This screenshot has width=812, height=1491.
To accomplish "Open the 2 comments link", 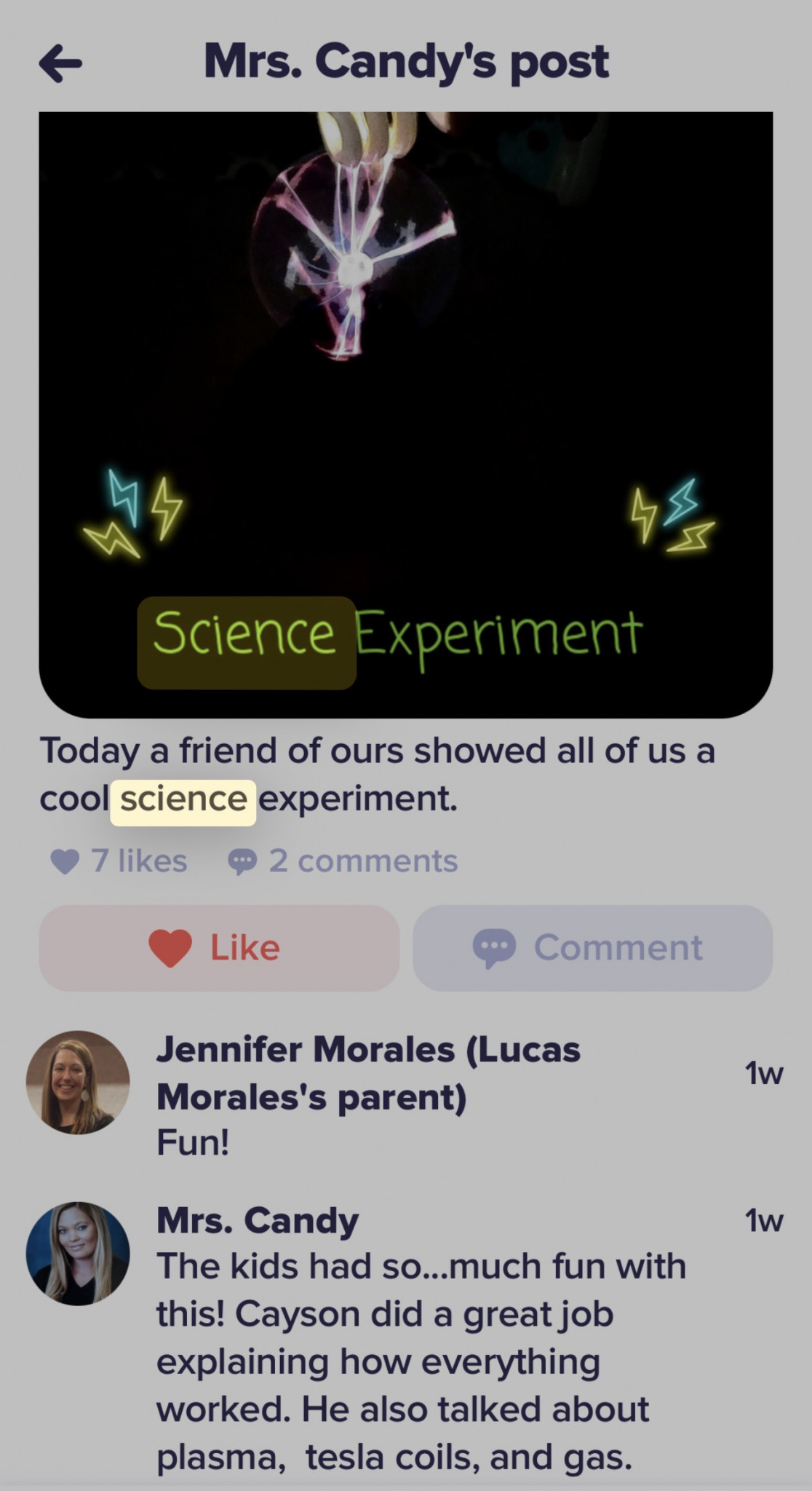I will [x=343, y=861].
